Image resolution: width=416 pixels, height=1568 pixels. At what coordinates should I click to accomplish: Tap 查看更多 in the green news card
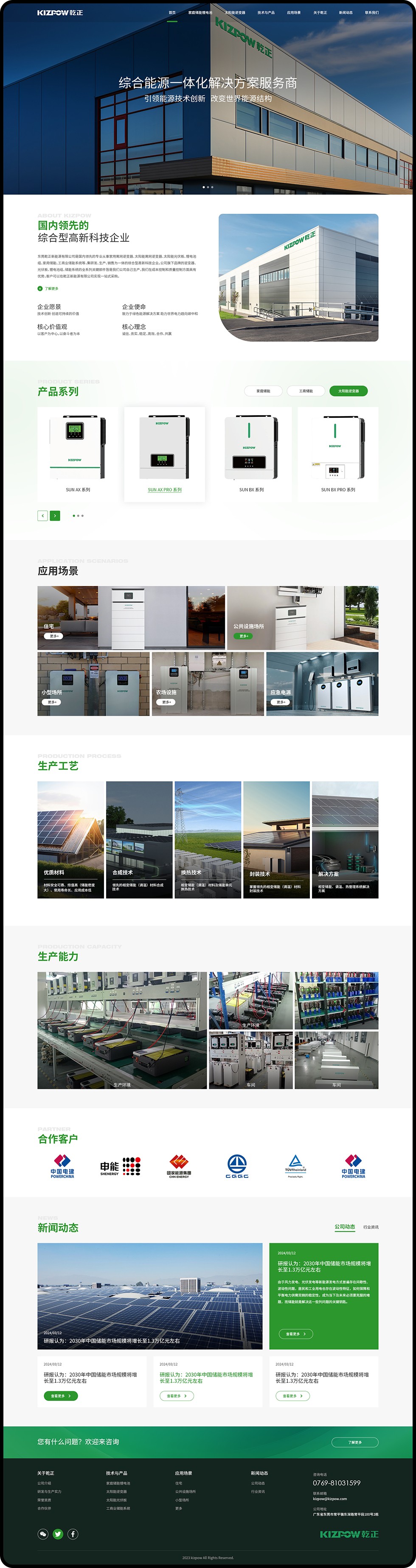tap(295, 1333)
